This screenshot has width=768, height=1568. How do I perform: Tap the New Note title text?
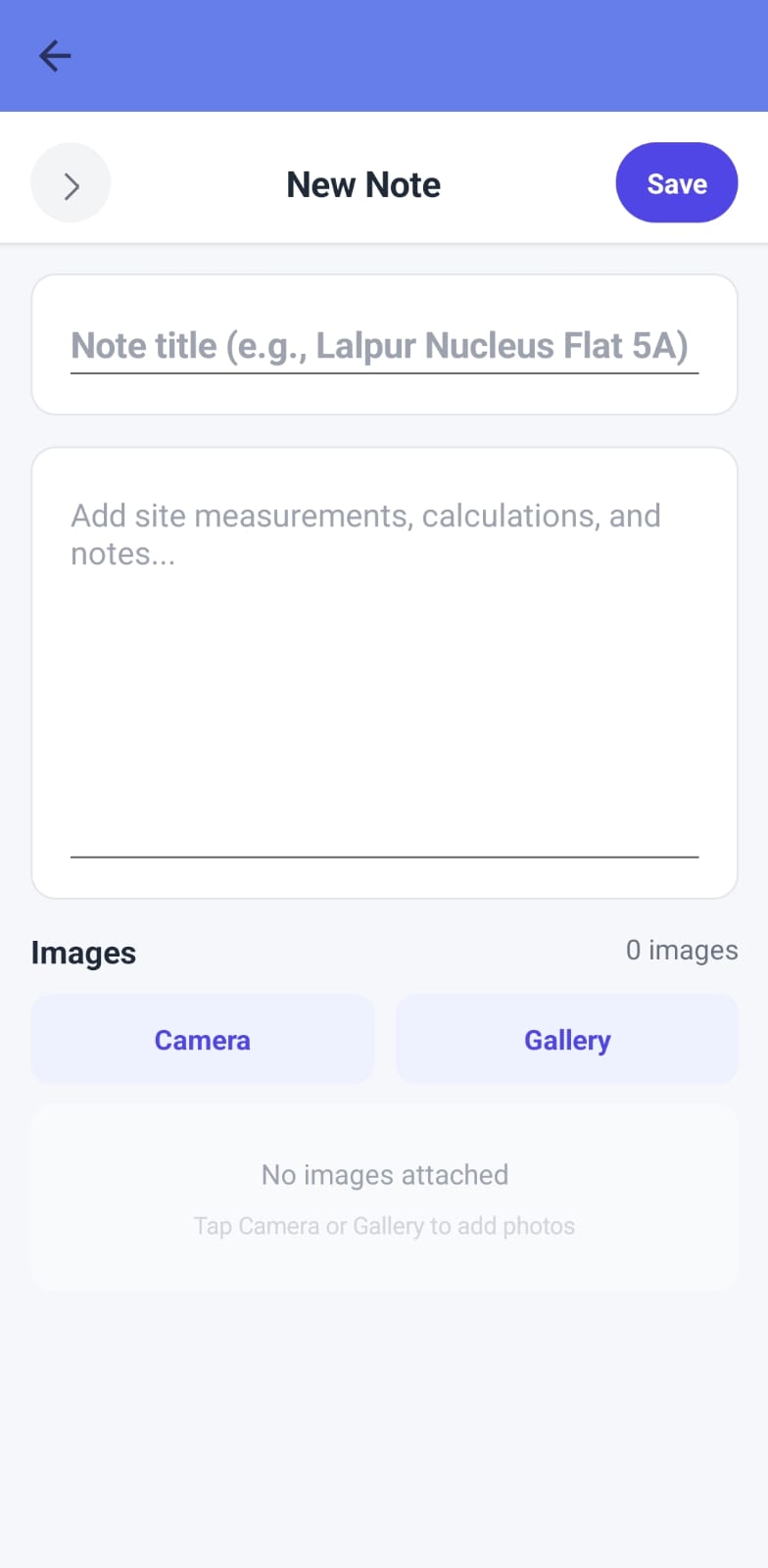point(363,184)
